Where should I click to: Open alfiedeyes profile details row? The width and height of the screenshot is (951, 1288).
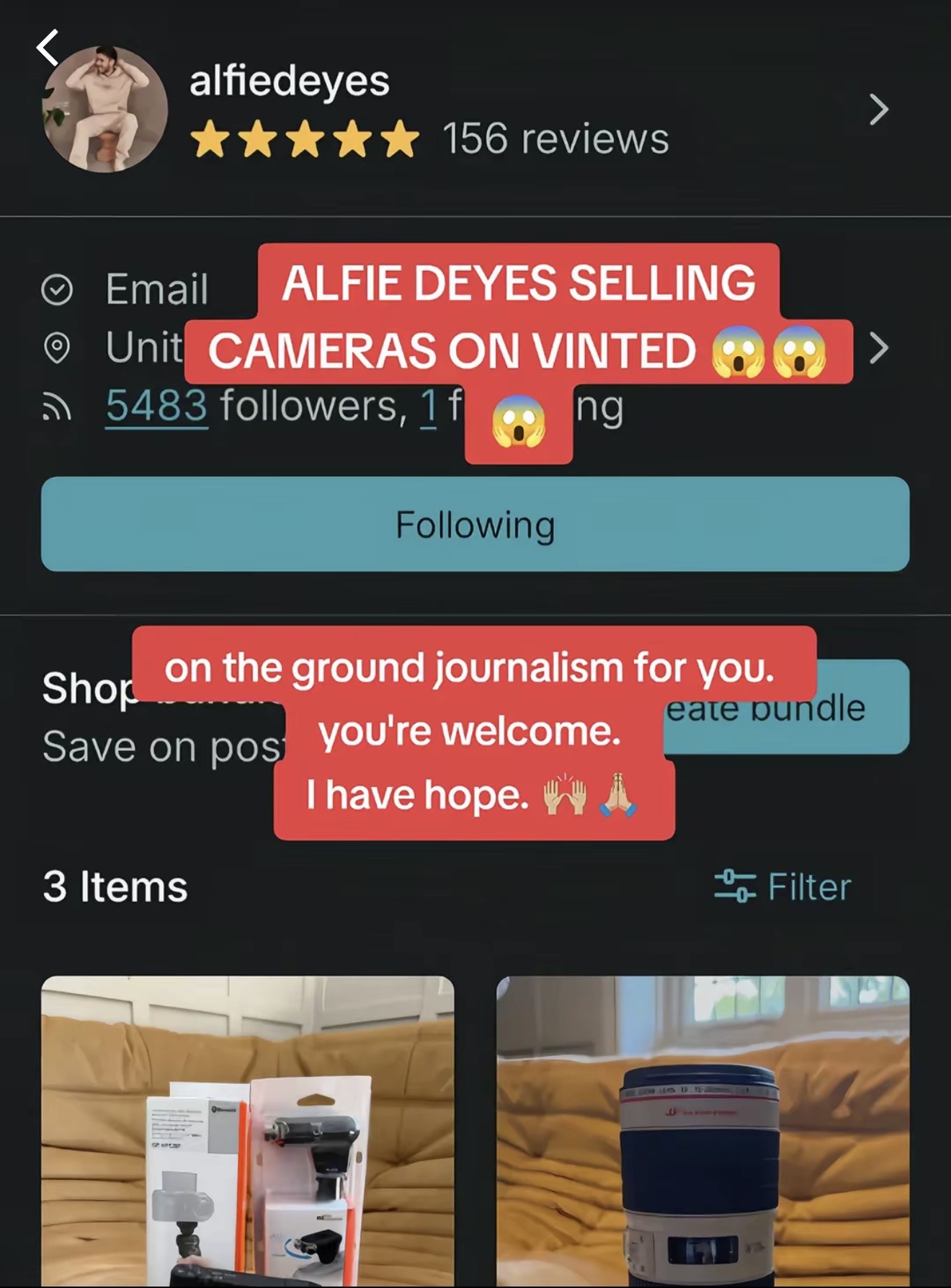pos(475,110)
